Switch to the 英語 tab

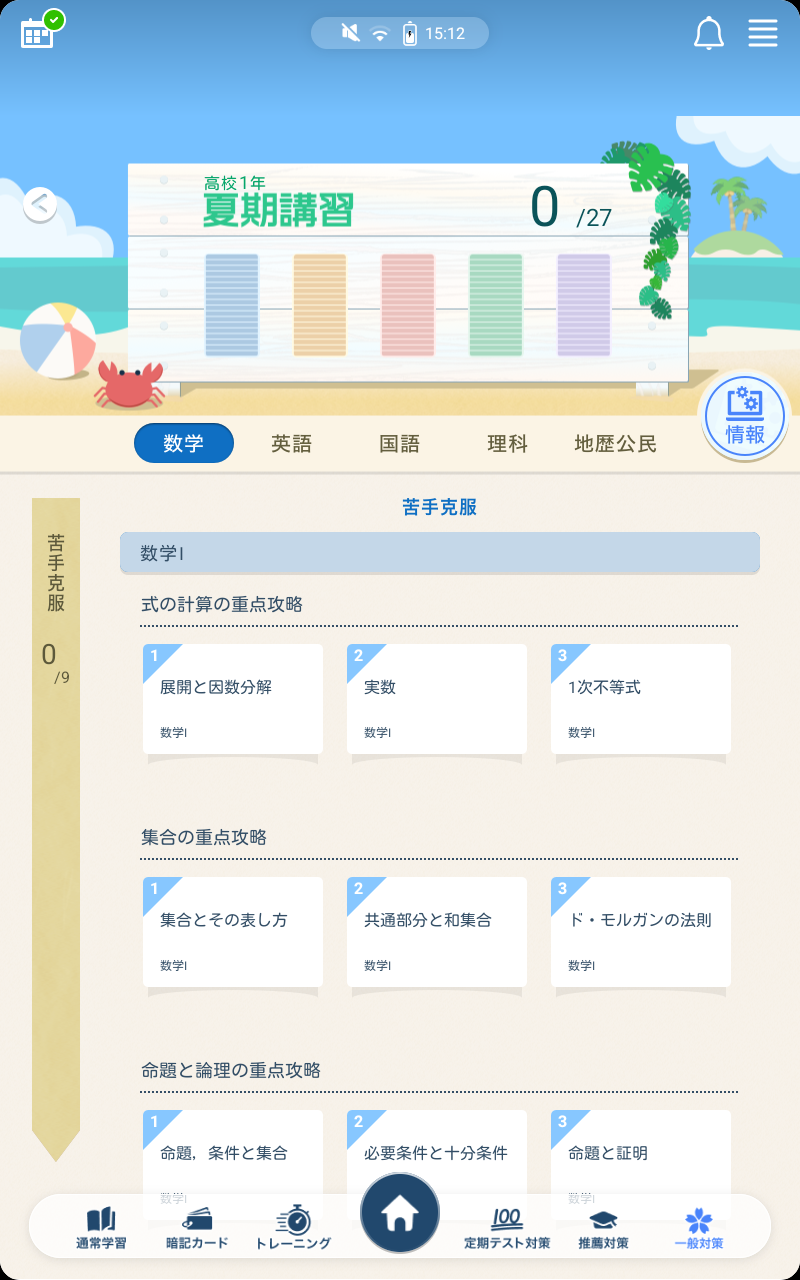click(292, 444)
